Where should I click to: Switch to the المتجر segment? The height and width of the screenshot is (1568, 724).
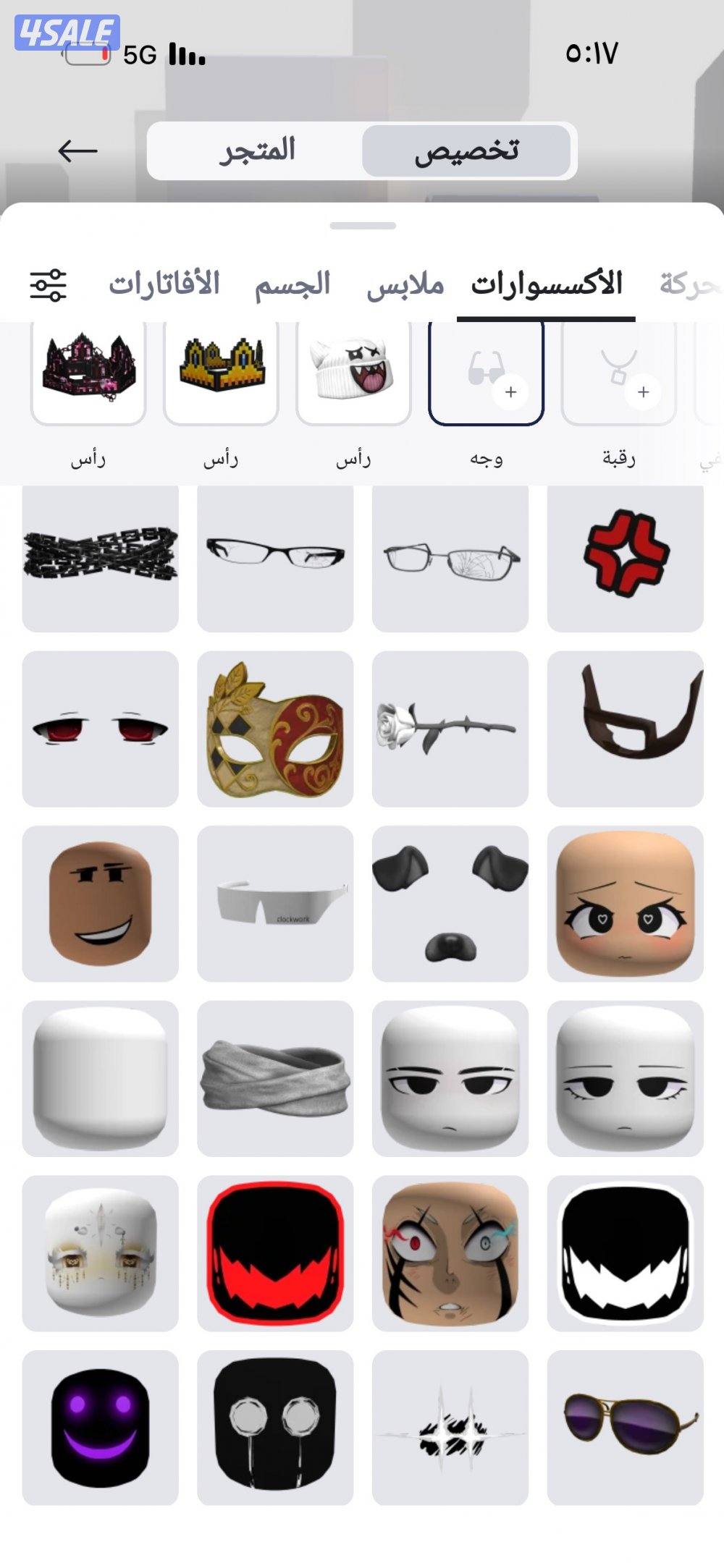tap(257, 151)
